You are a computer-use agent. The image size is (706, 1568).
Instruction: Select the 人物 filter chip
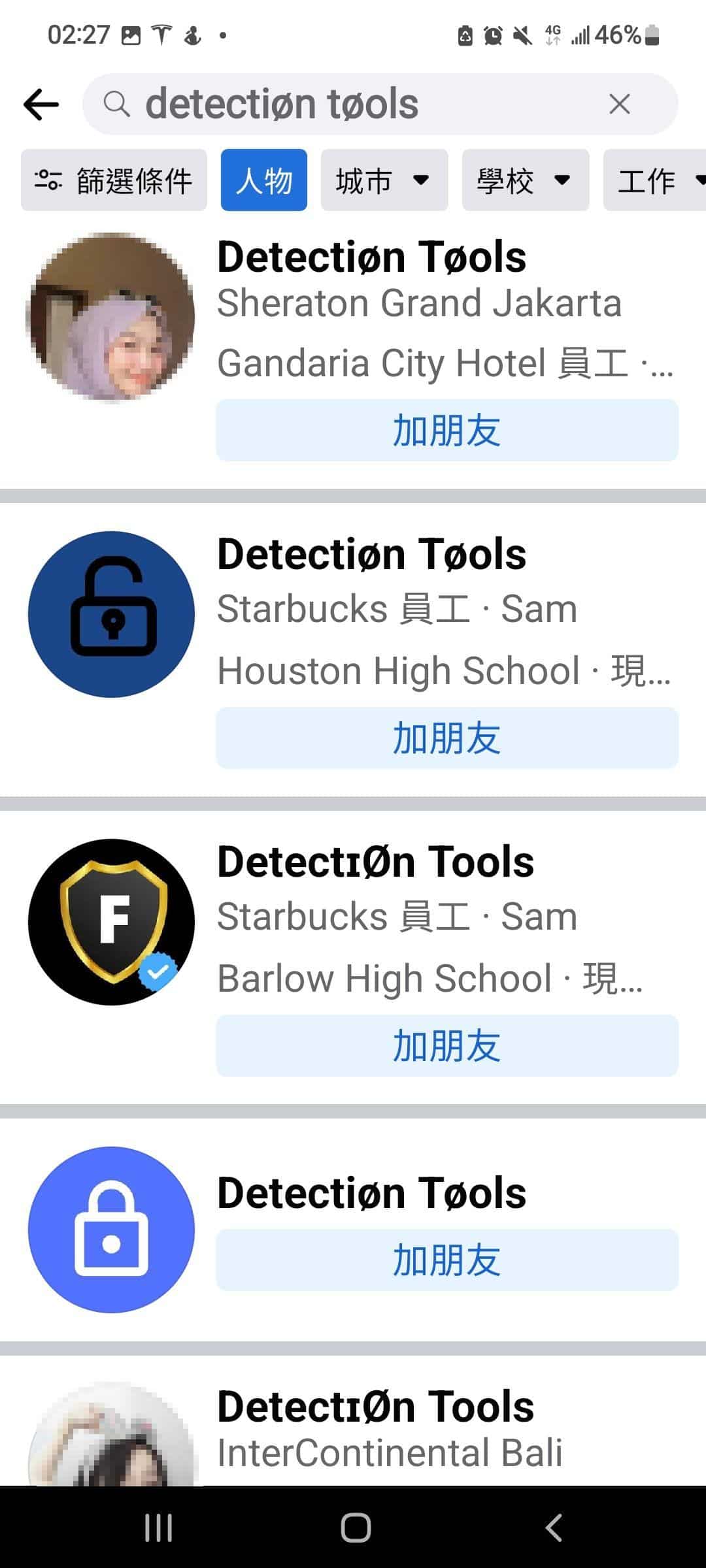[263, 180]
